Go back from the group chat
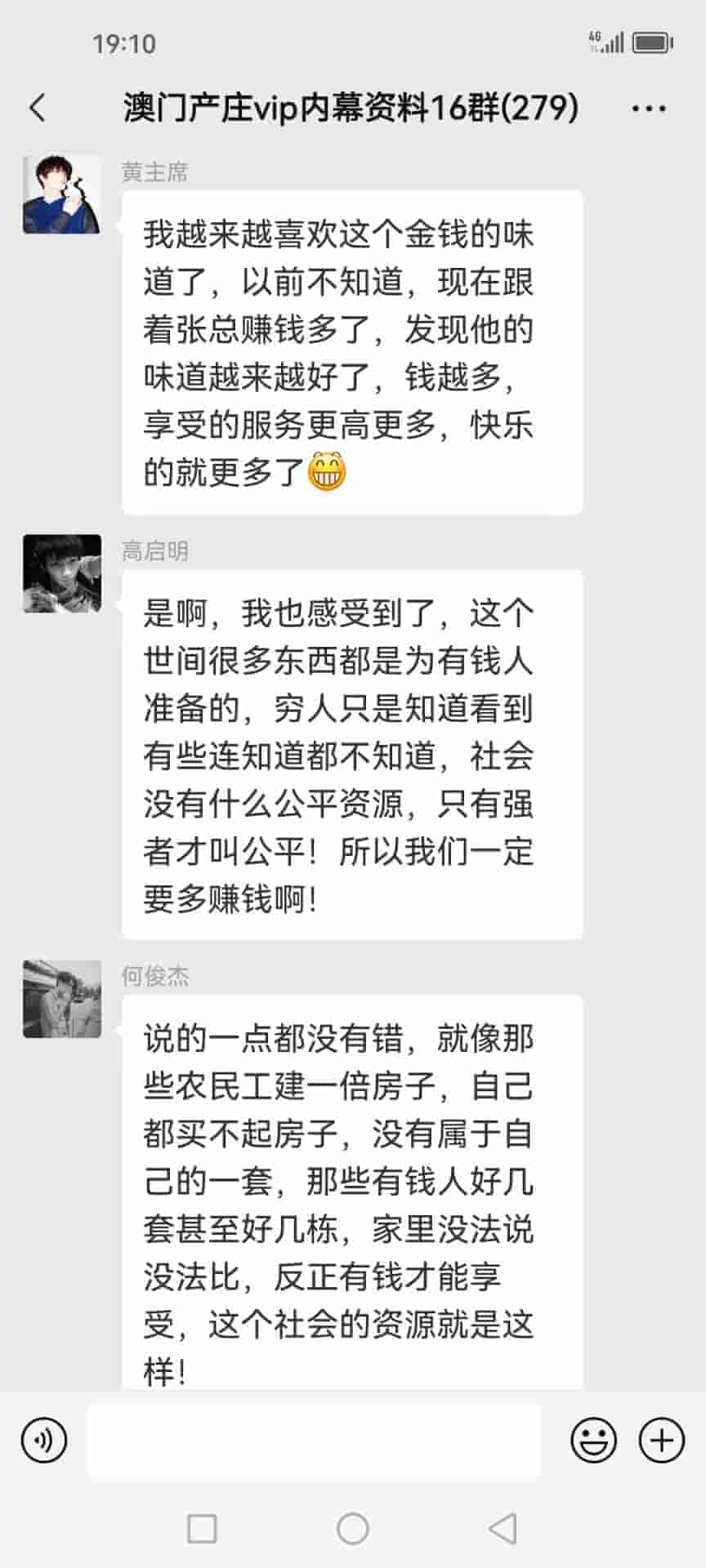The image size is (706, 1568). pos(38,108)
